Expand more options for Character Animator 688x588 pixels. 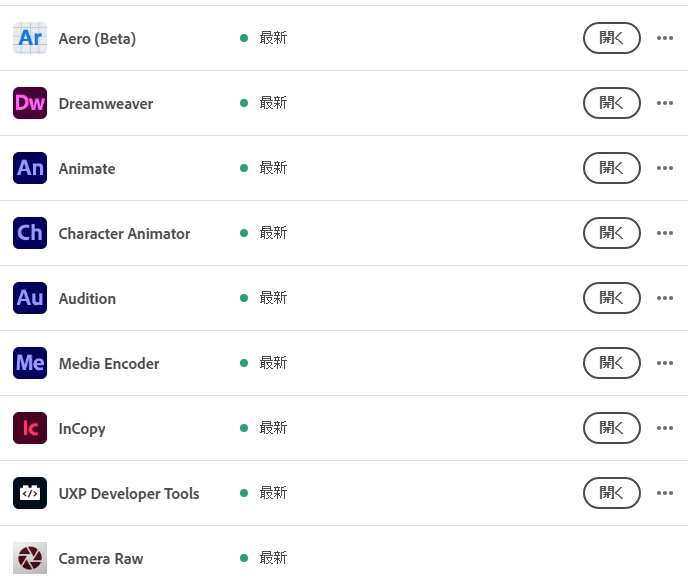[665, 233]
